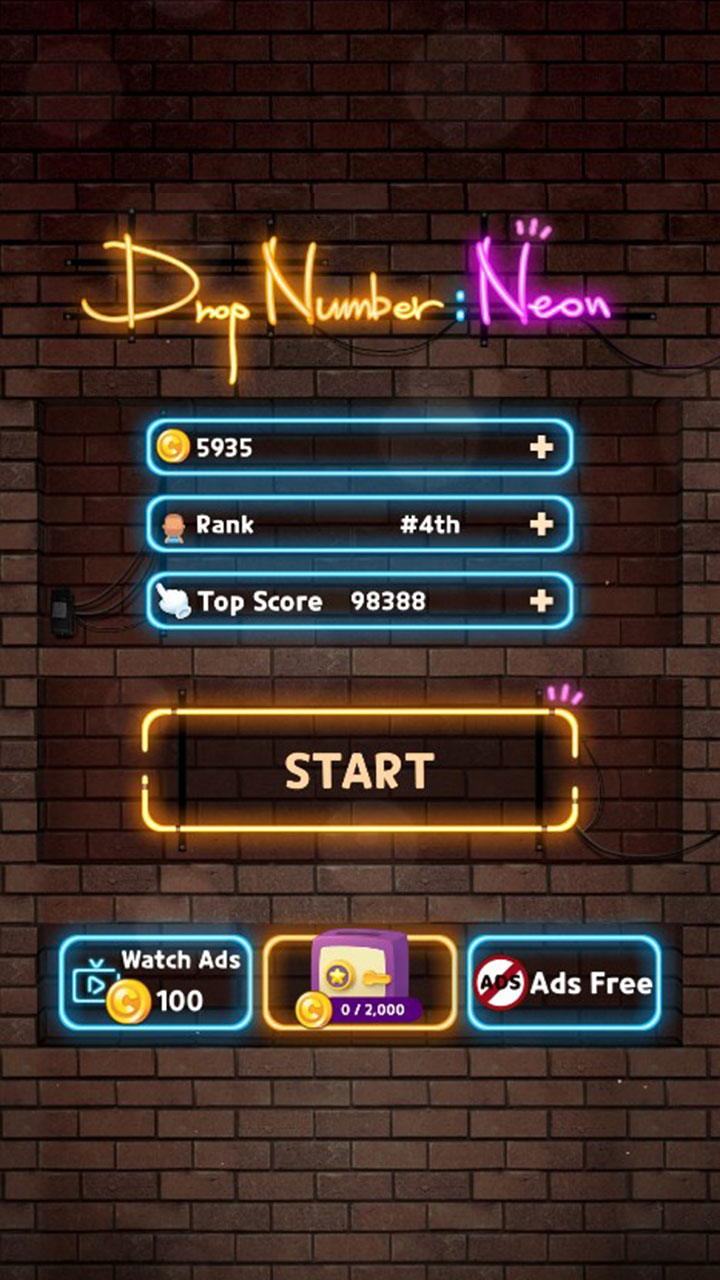Add more coins with the 5935 plus
The image size is (720, 1280).
(x=541, y=447)
